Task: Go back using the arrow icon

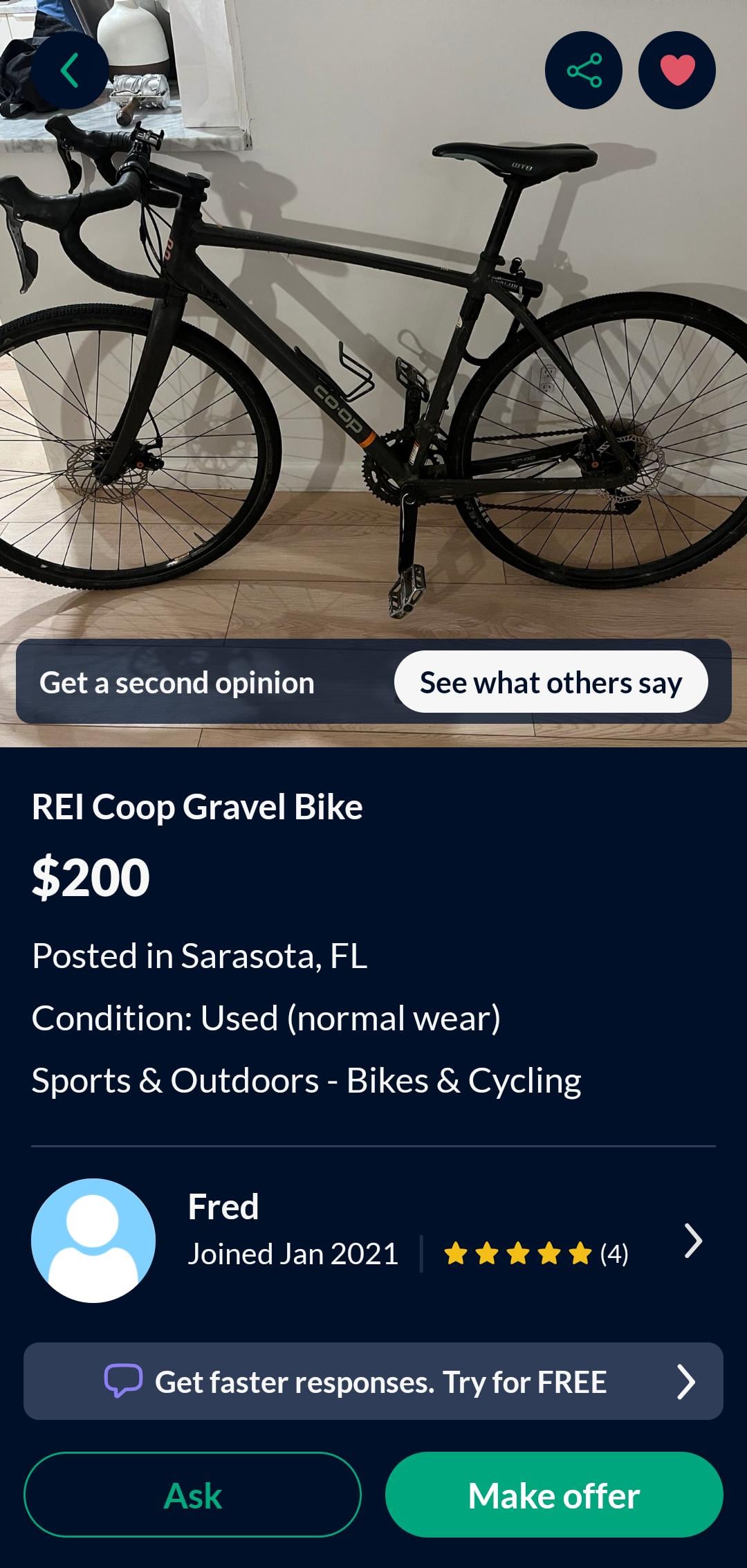Action: [x=69, y=70]
